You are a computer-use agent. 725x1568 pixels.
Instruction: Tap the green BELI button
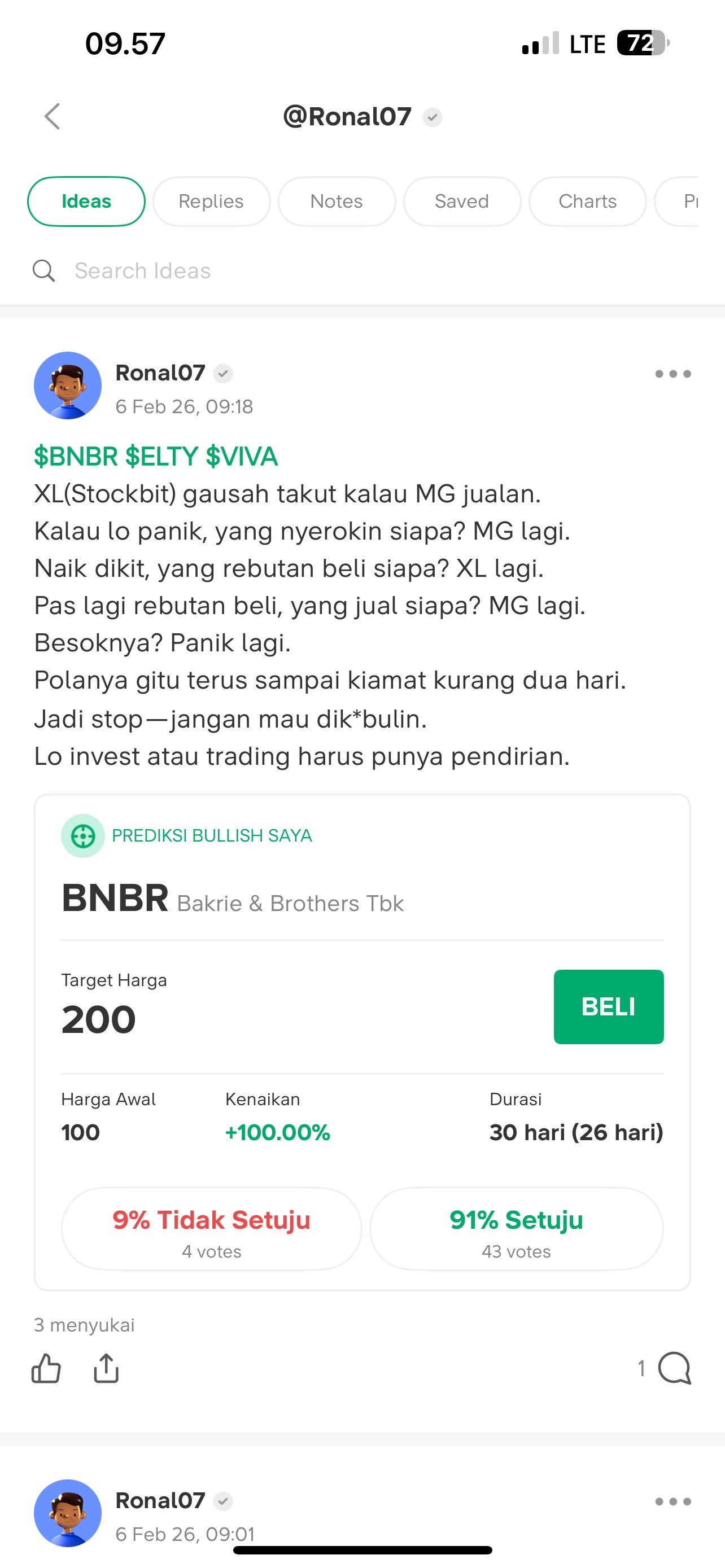point(608,1007)
